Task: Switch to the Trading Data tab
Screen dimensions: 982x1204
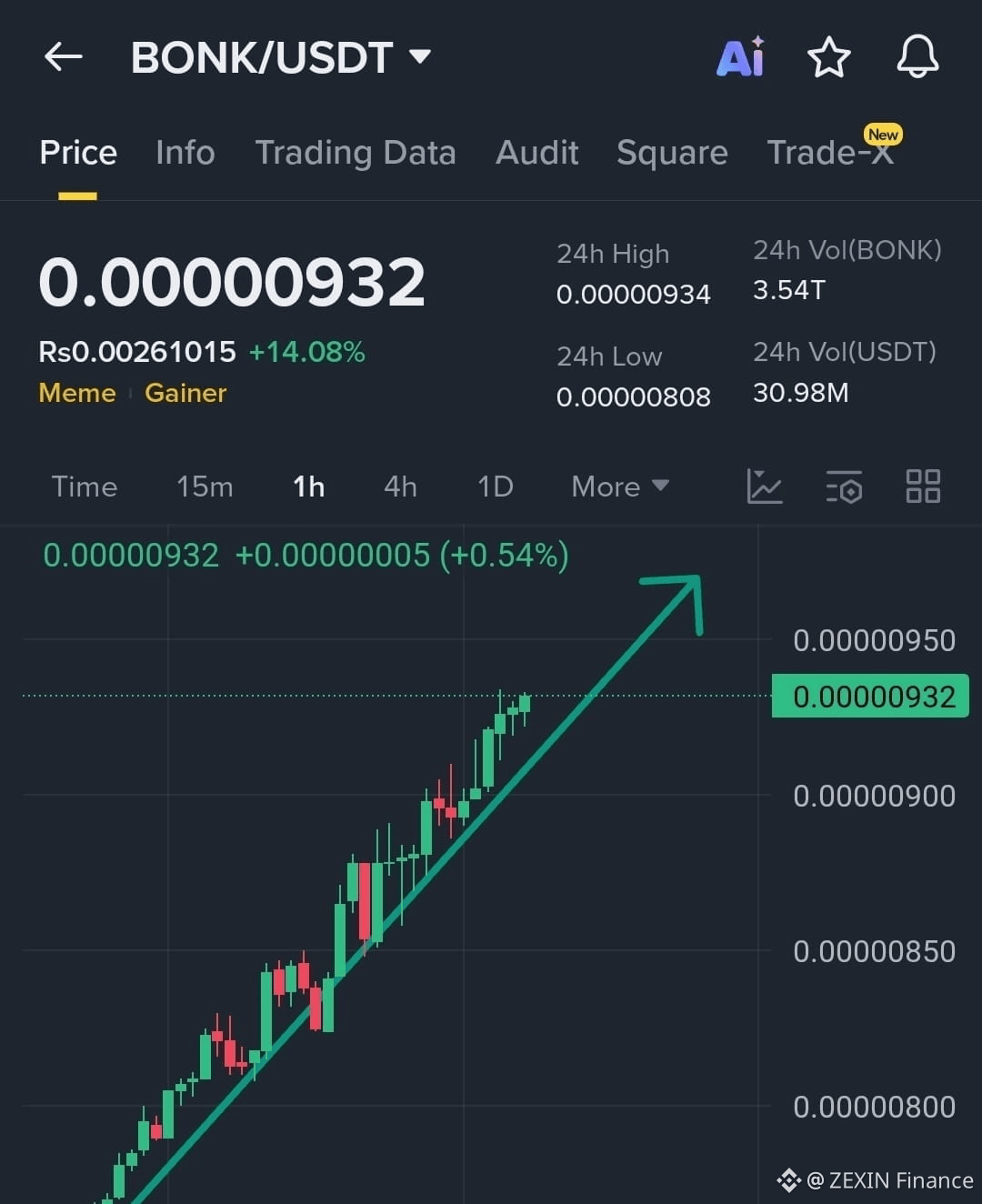Action: (356, 152)
